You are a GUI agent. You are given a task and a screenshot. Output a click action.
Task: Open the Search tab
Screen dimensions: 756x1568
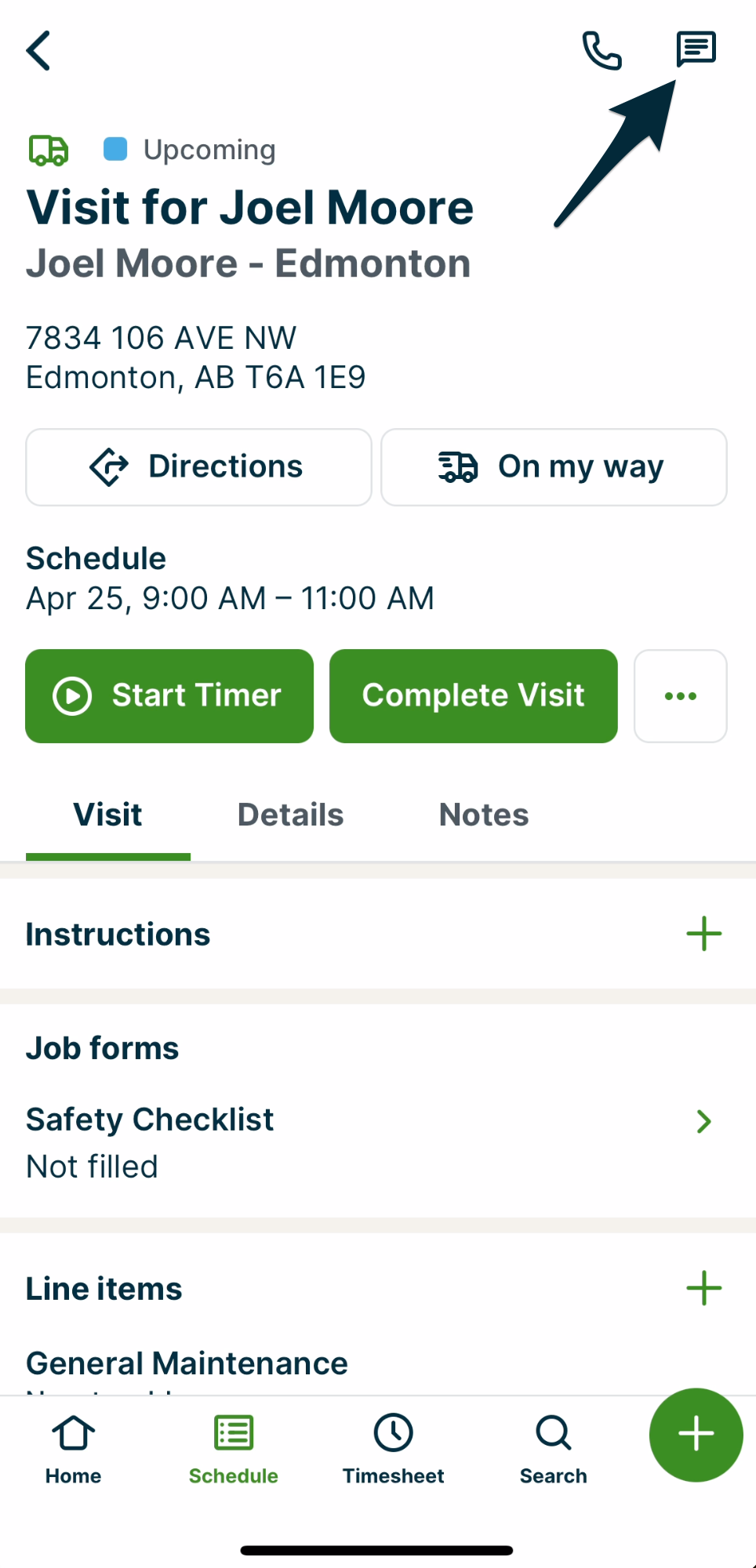[553, 1449]
